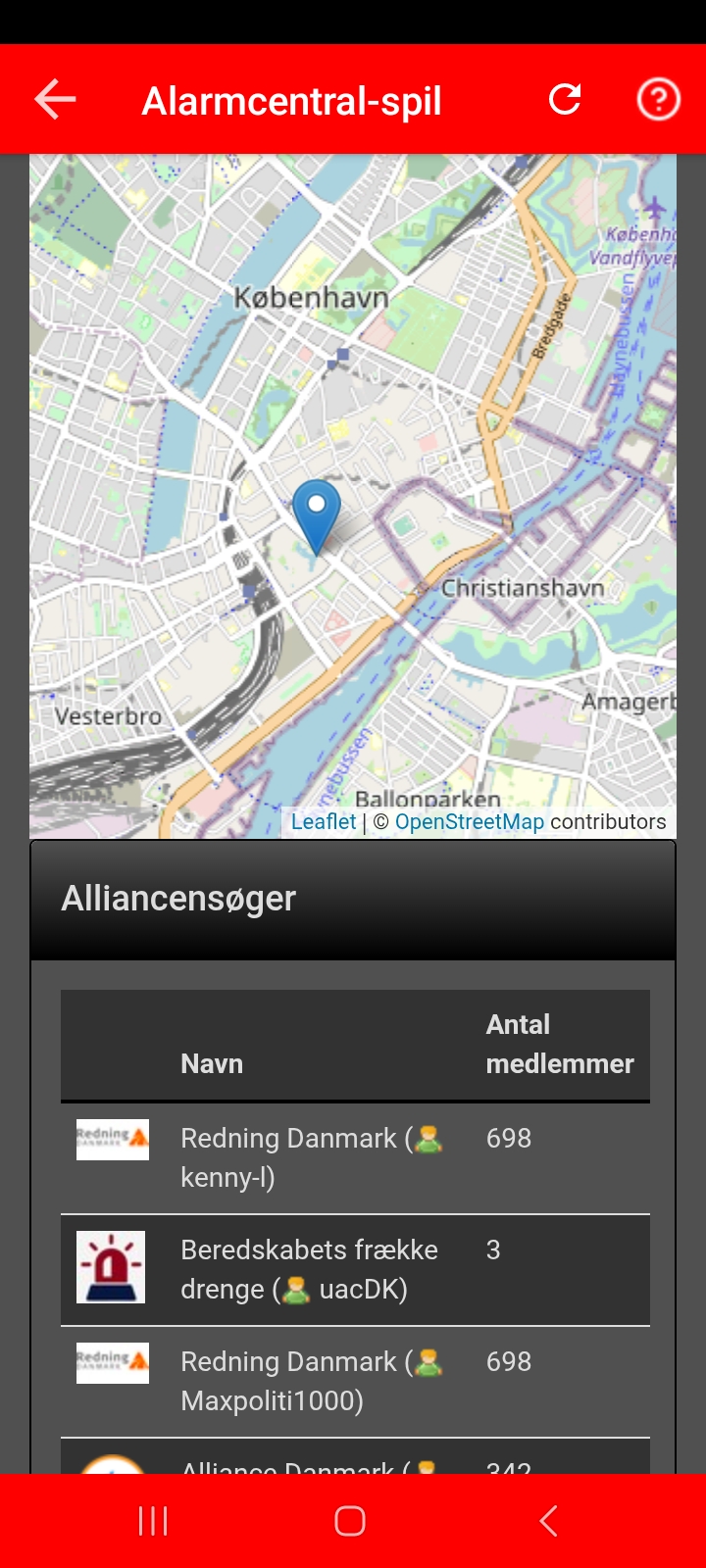Open the help question mark icon
This screenshot has height=1568, width=706.
pos(658,99)
